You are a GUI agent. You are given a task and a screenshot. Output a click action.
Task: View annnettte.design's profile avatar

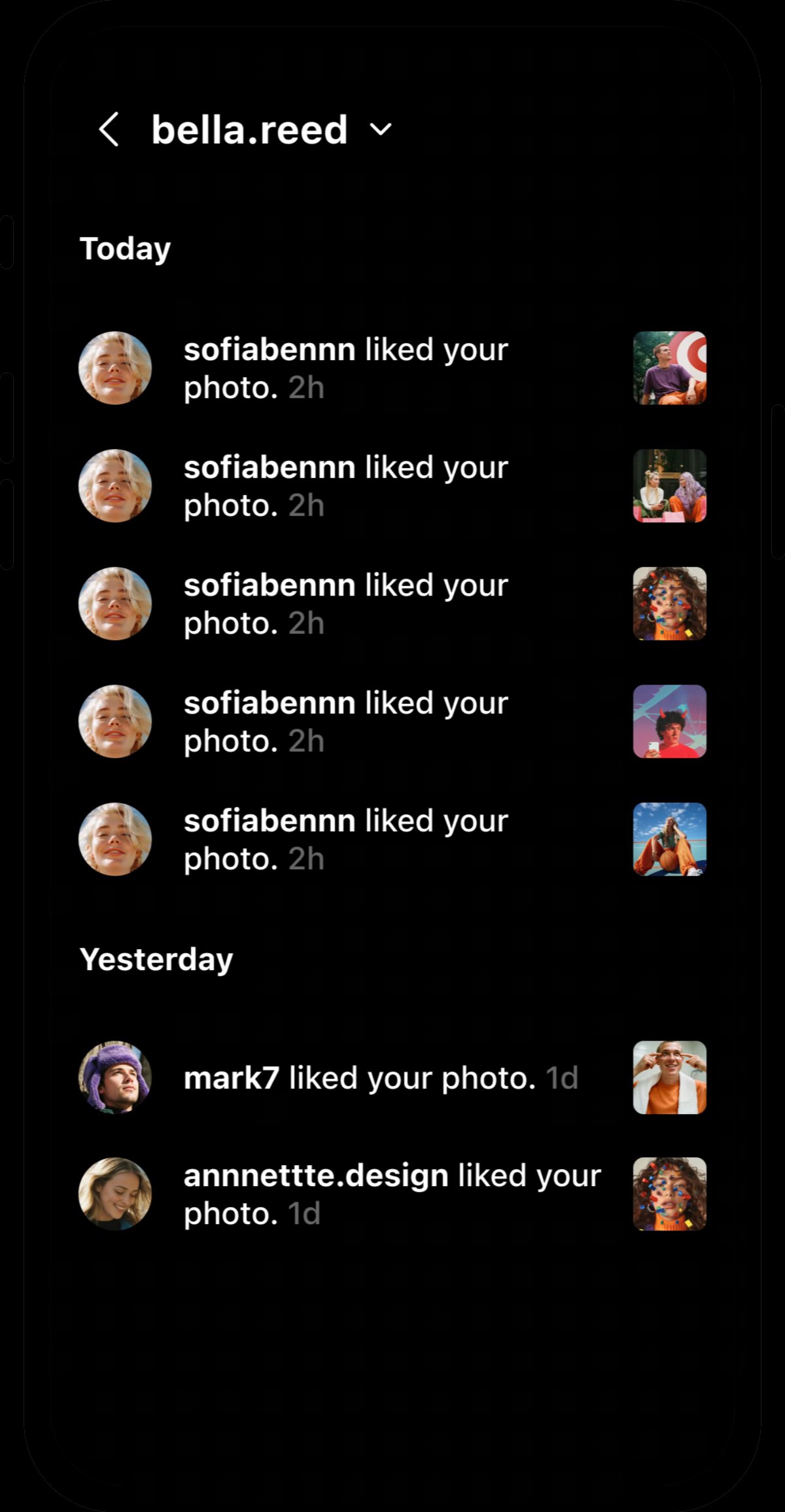pos(115,1194)
